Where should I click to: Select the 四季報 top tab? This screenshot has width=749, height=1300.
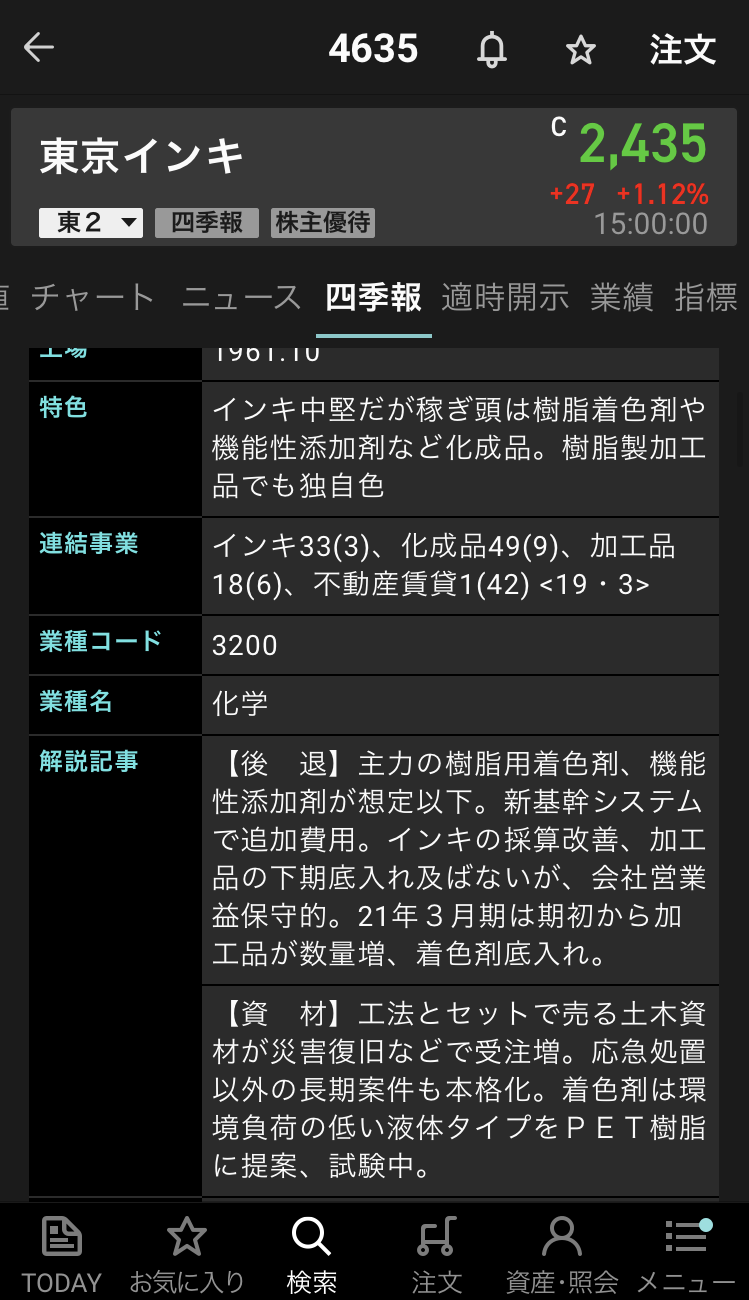click(374, 297)
